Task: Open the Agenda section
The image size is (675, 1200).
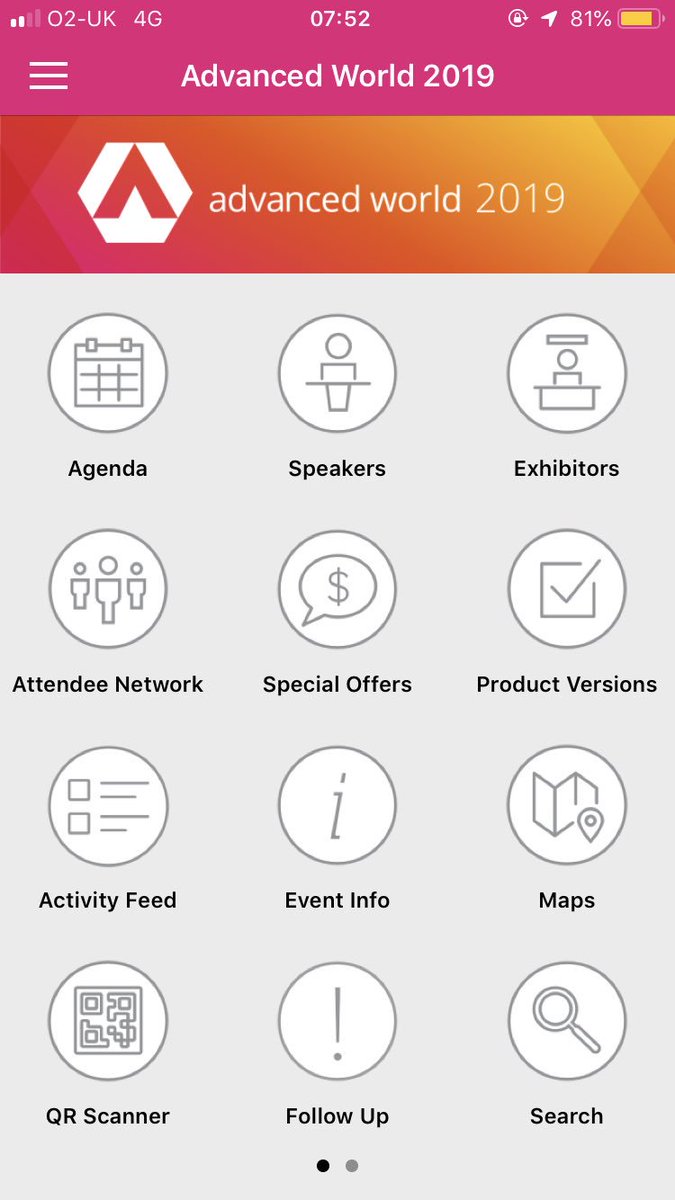Action: click(108, 373)
